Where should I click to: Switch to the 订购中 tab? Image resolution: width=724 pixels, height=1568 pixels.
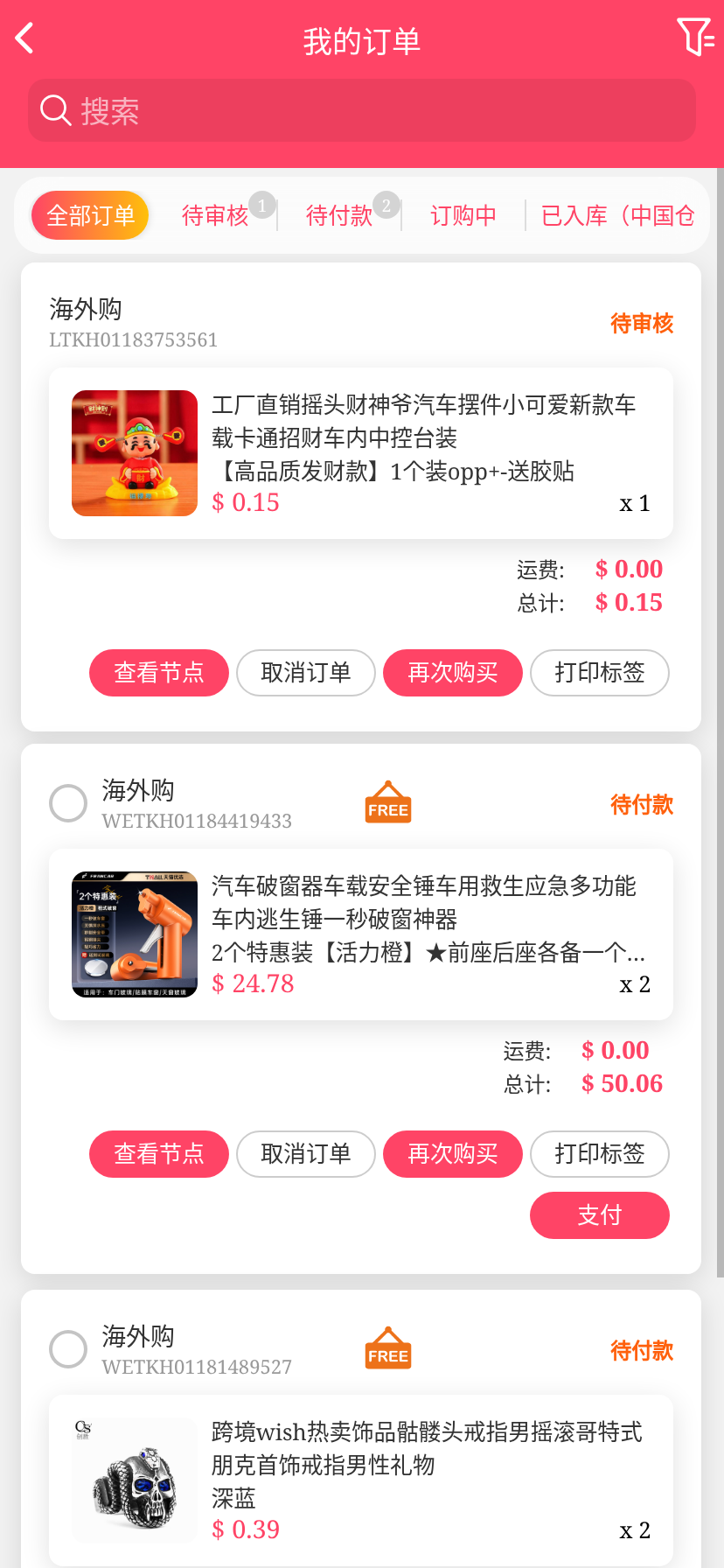click(463, 215)
